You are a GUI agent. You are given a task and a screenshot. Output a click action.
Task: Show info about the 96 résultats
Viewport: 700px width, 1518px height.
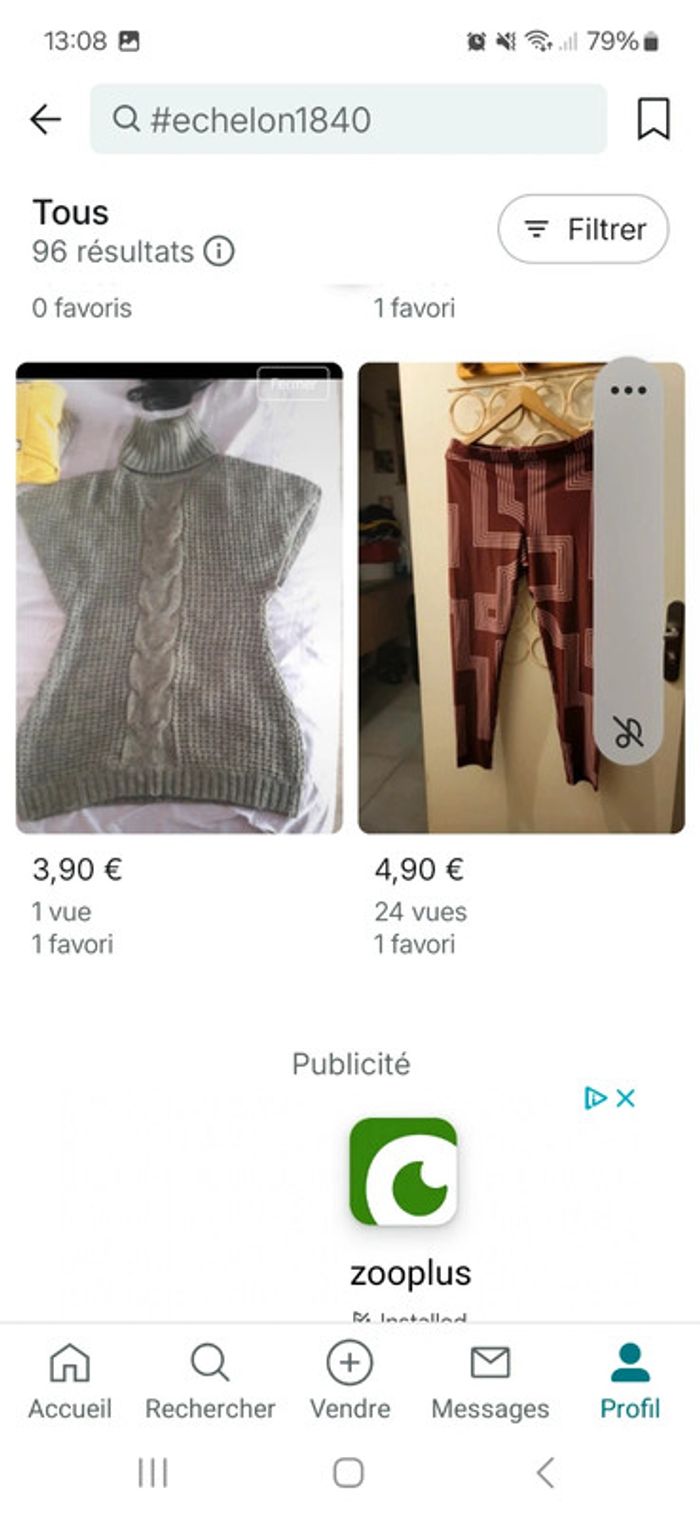[x=219, y=251]
